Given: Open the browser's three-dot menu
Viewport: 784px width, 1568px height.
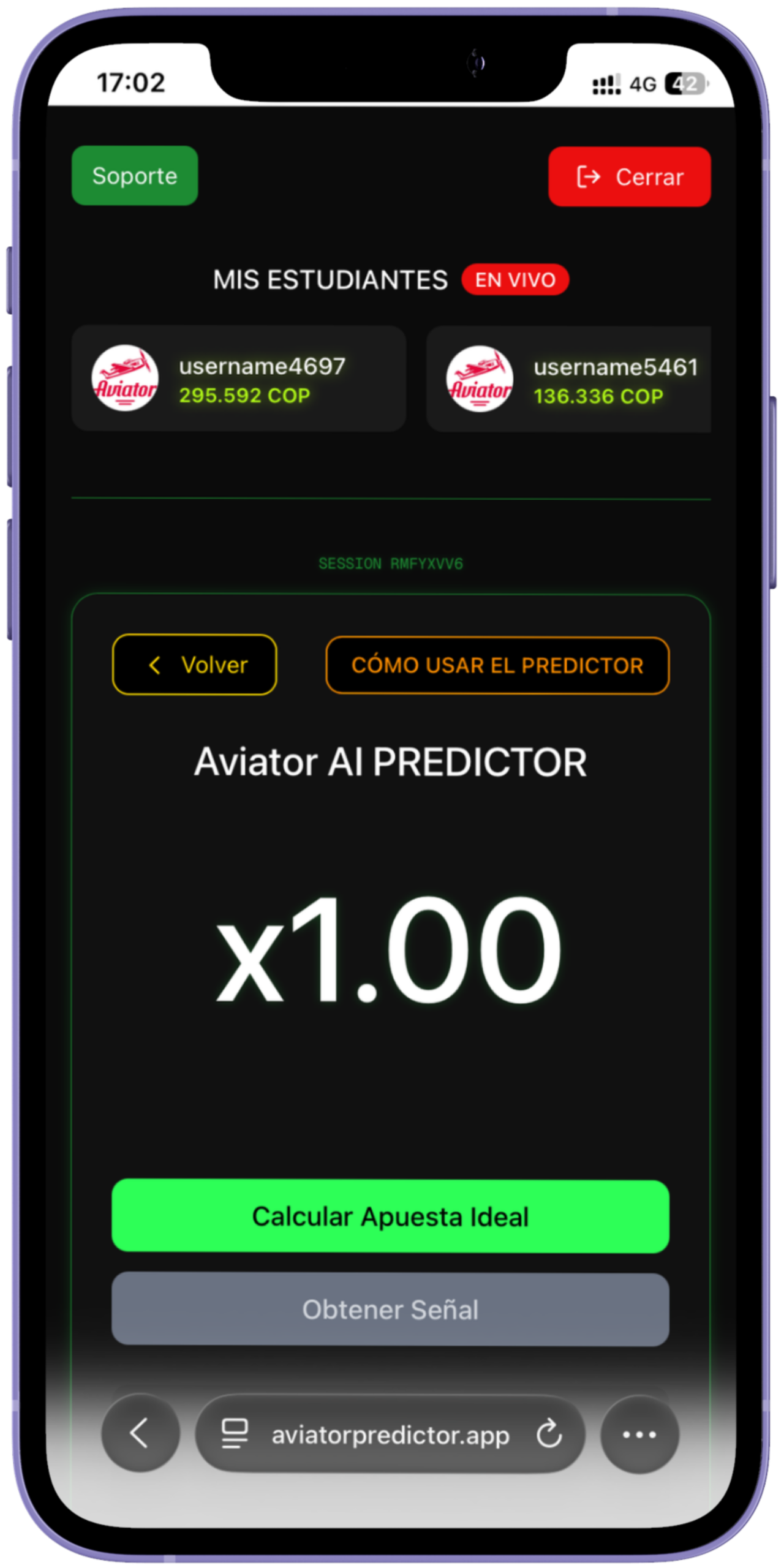Looking at the screenshot, I should click(x=639, y=1434).
